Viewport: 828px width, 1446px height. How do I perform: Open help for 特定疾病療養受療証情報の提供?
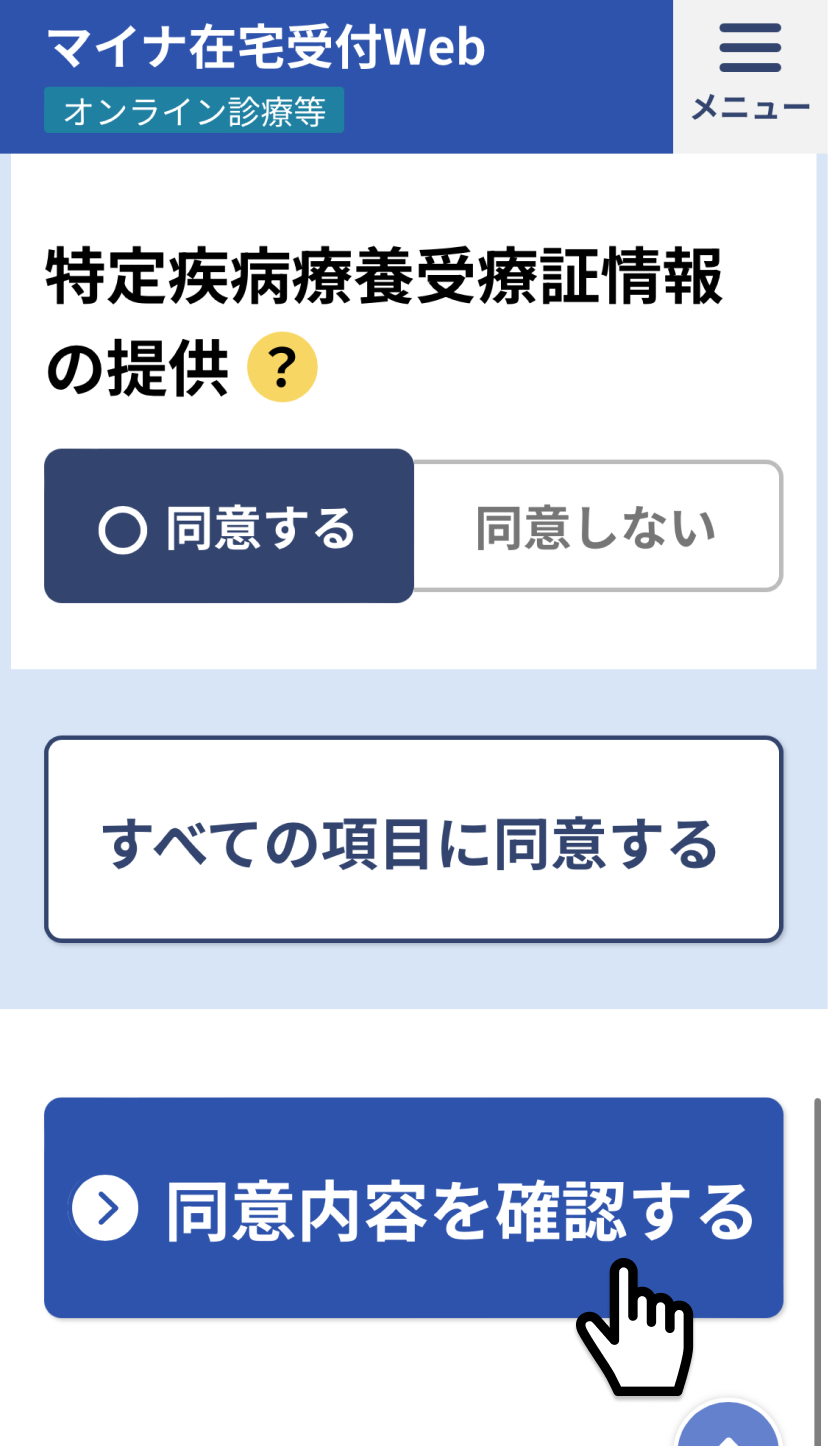[282, 369]
